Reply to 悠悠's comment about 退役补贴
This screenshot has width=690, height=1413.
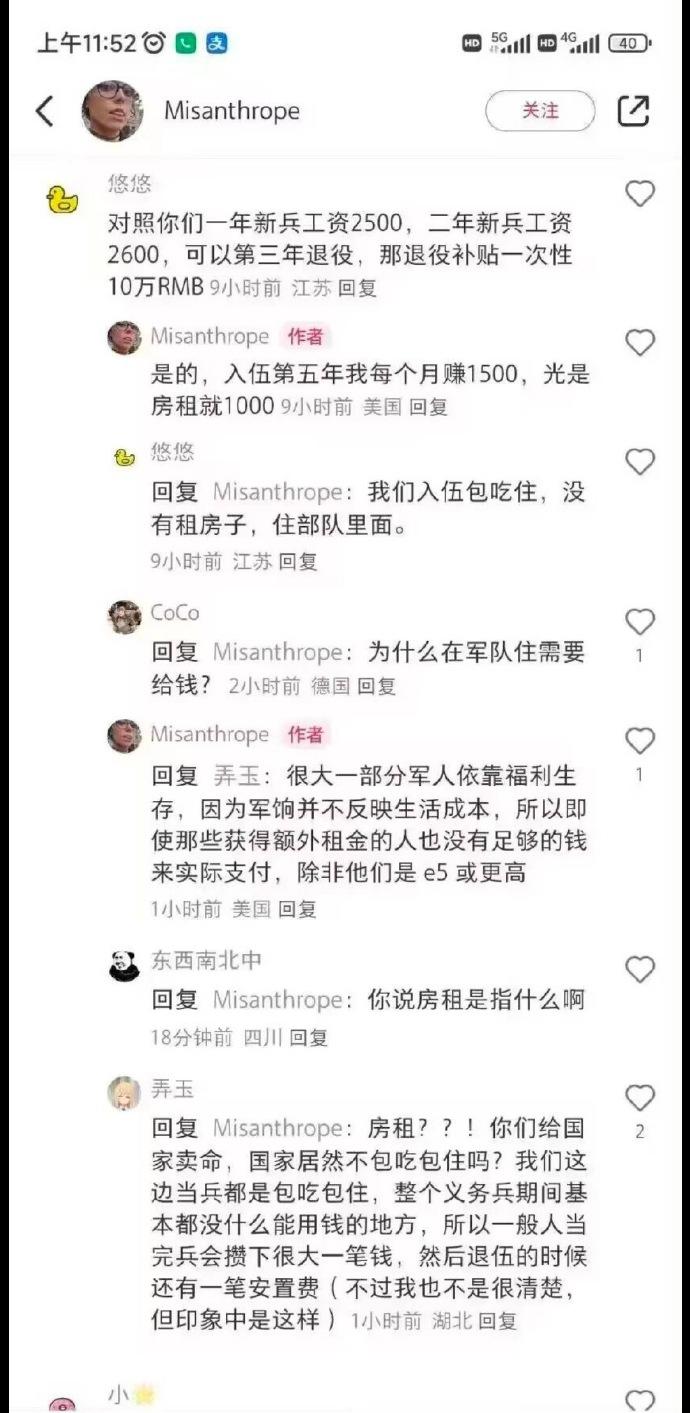[x=357, y=289]
